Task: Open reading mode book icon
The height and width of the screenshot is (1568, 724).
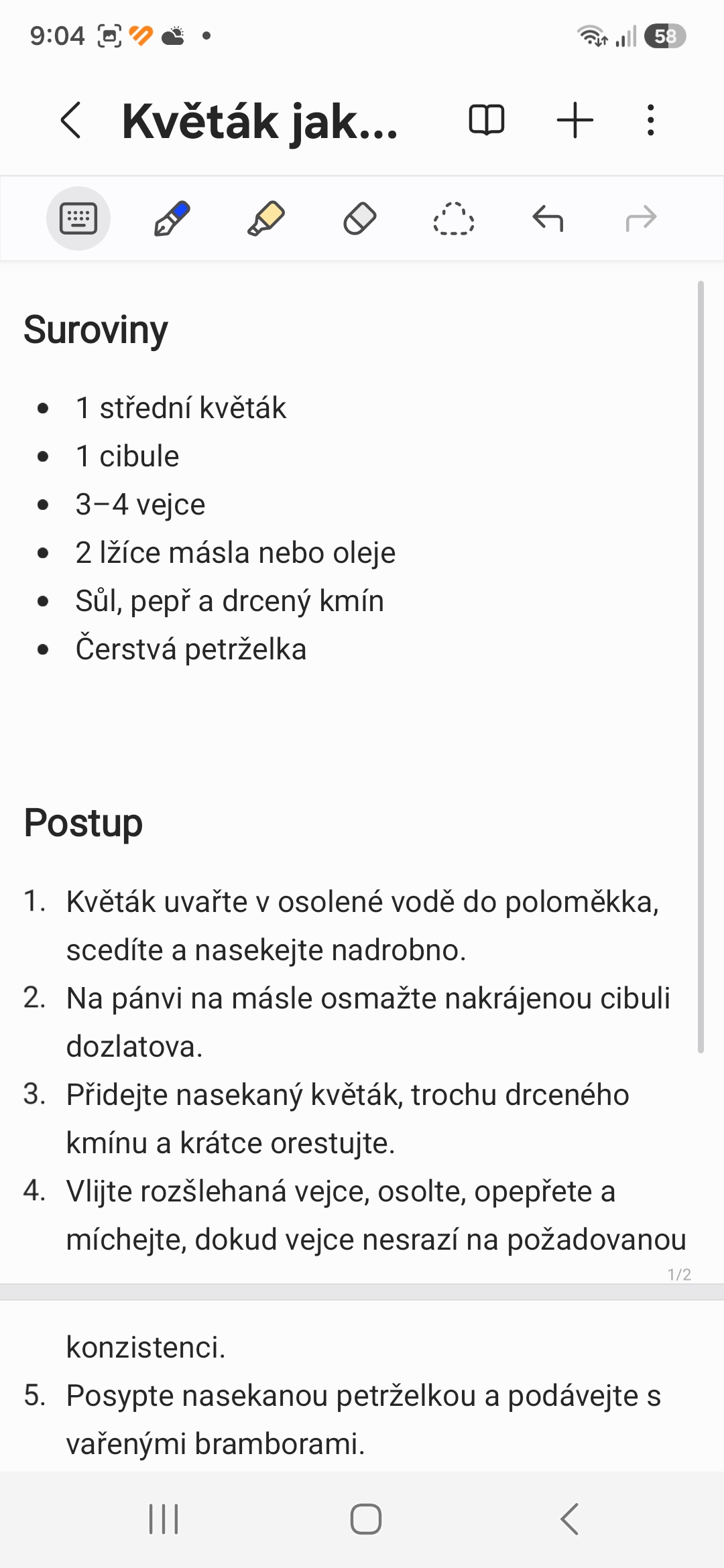Action: (487, 121)
